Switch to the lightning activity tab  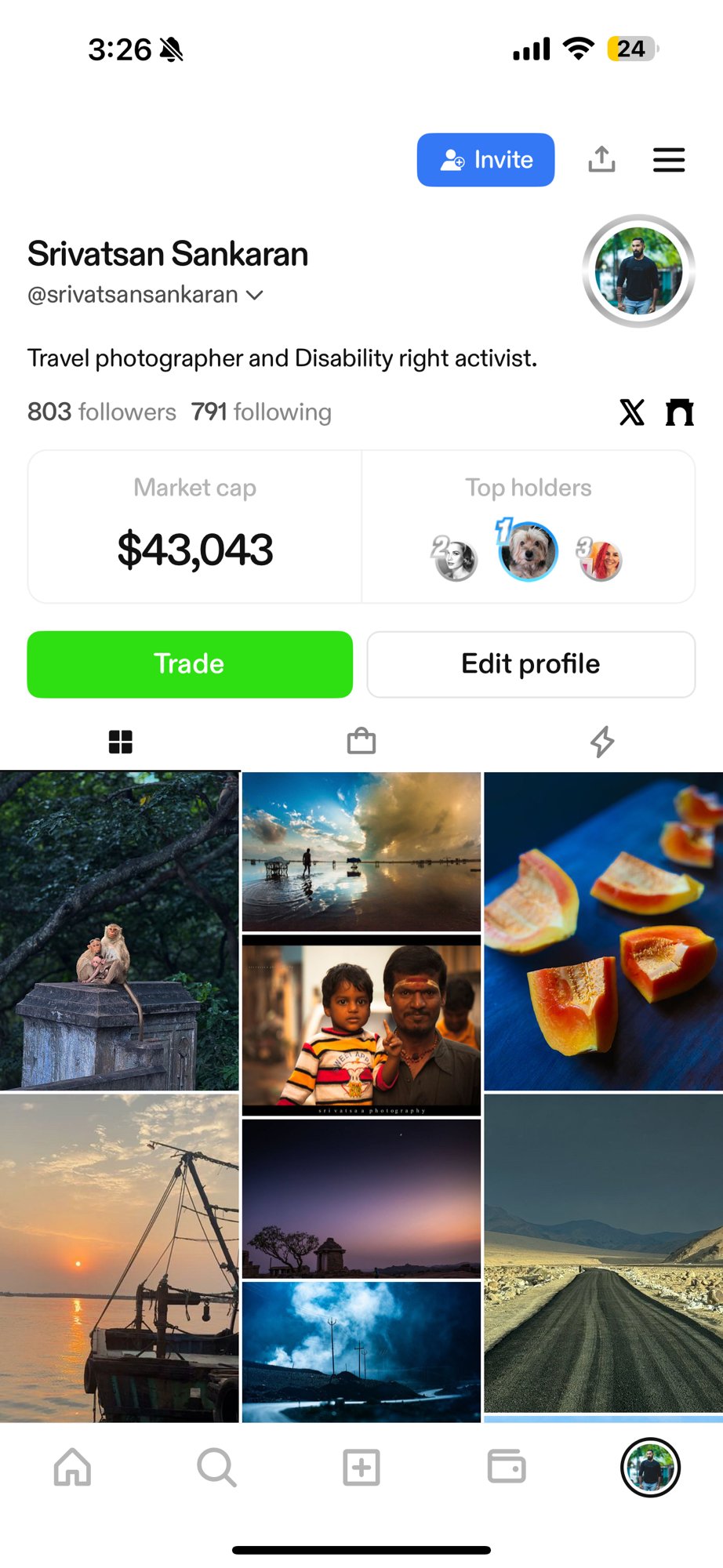602,741
